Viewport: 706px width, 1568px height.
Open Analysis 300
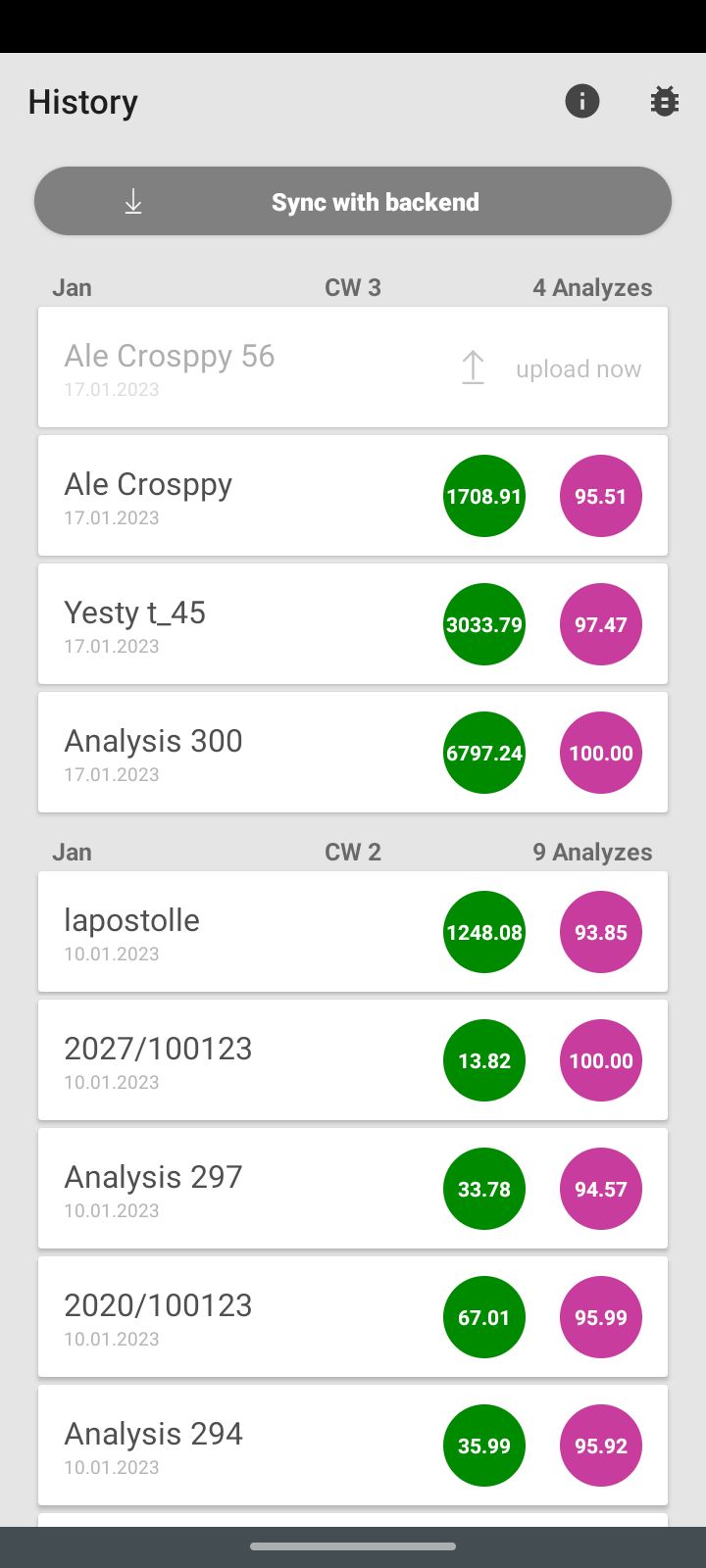point(353,753)
